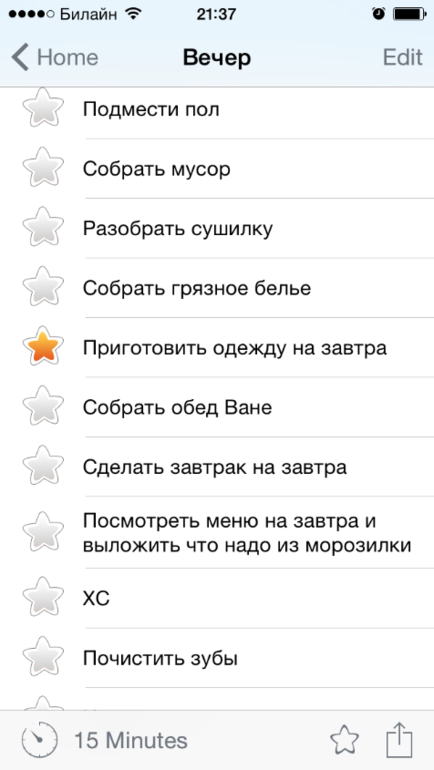Start the 15 Minutes timer
The width and height of the screenshot is (434, 770).
tap(105, 740)
